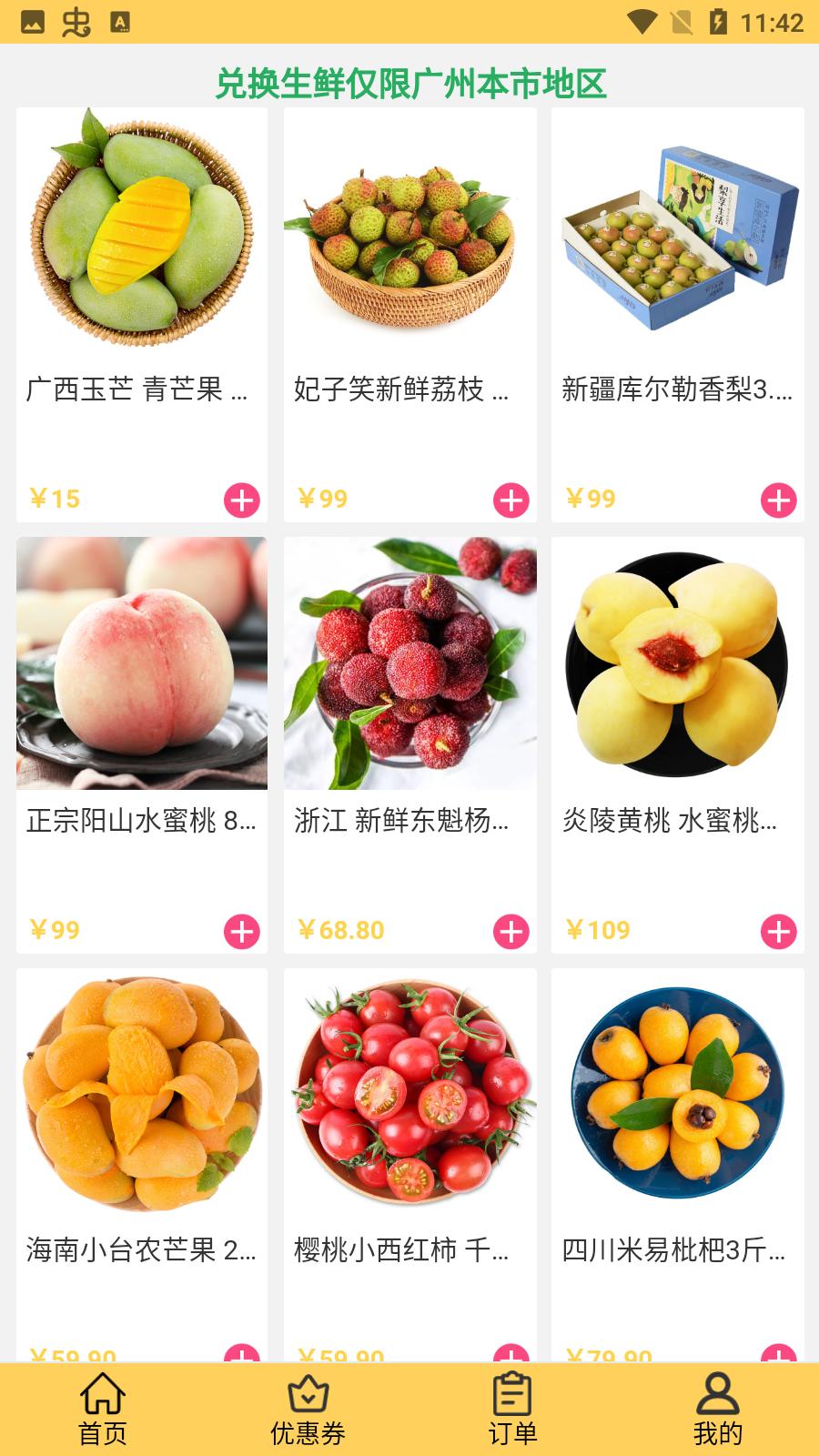Add 正宗阳山水蜜桃 to cart
This screenshot has width=819, height=1456.
tap(241, 931)
